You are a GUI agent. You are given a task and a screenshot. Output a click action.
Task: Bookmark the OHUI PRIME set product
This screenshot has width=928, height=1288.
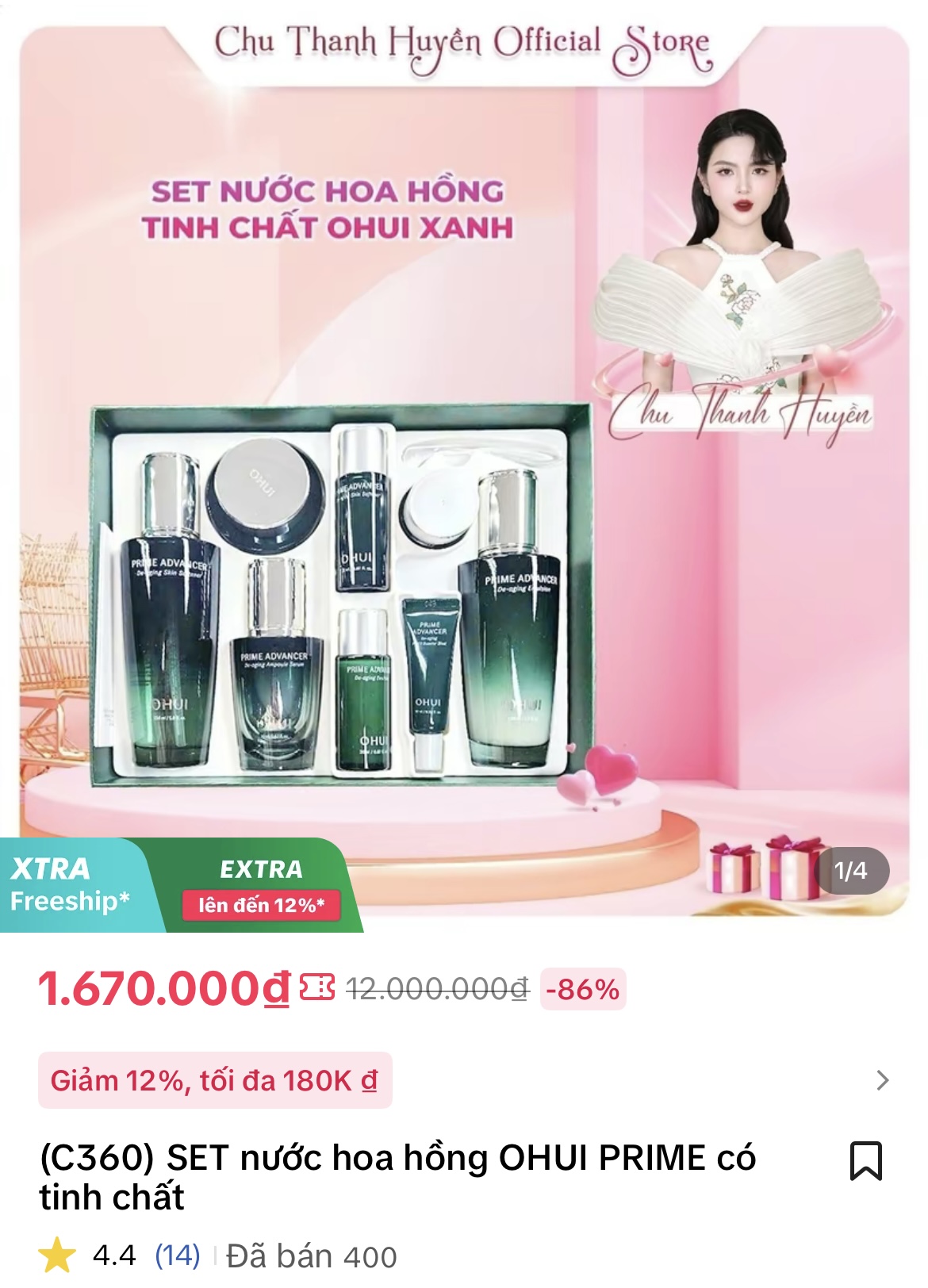coord(865,1161)
